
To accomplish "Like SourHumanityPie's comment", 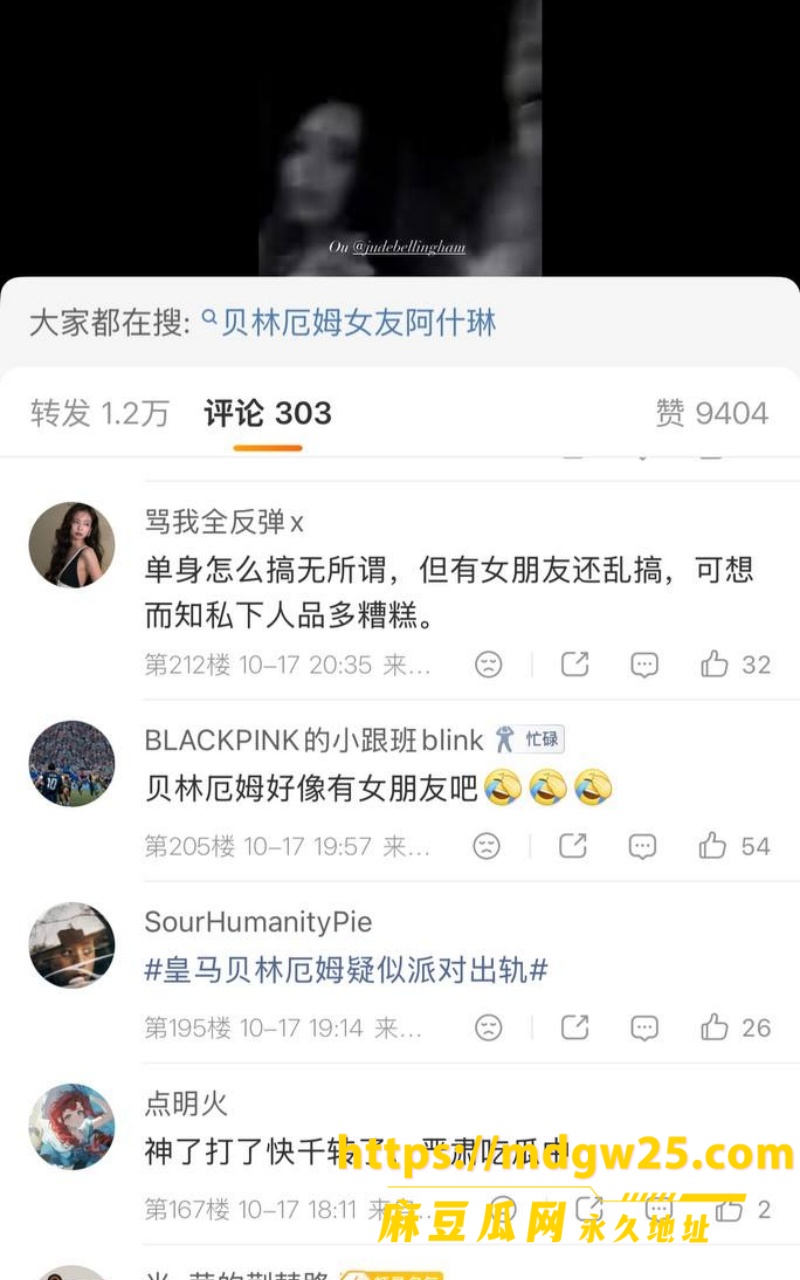I will click(735, 1027).
